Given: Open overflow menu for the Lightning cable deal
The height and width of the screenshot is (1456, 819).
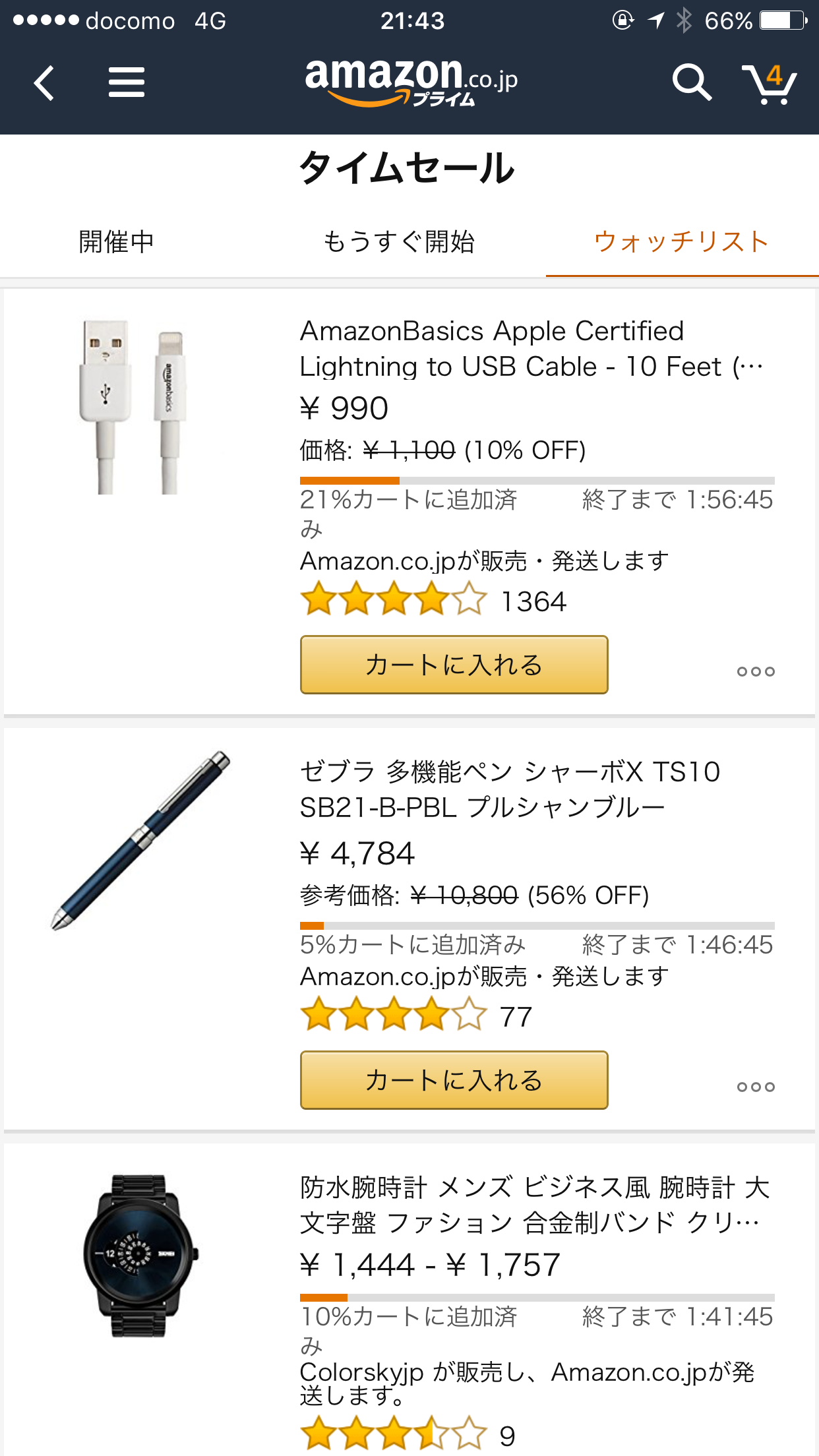Looking at the screenshot, I should [x=756, y=670].
